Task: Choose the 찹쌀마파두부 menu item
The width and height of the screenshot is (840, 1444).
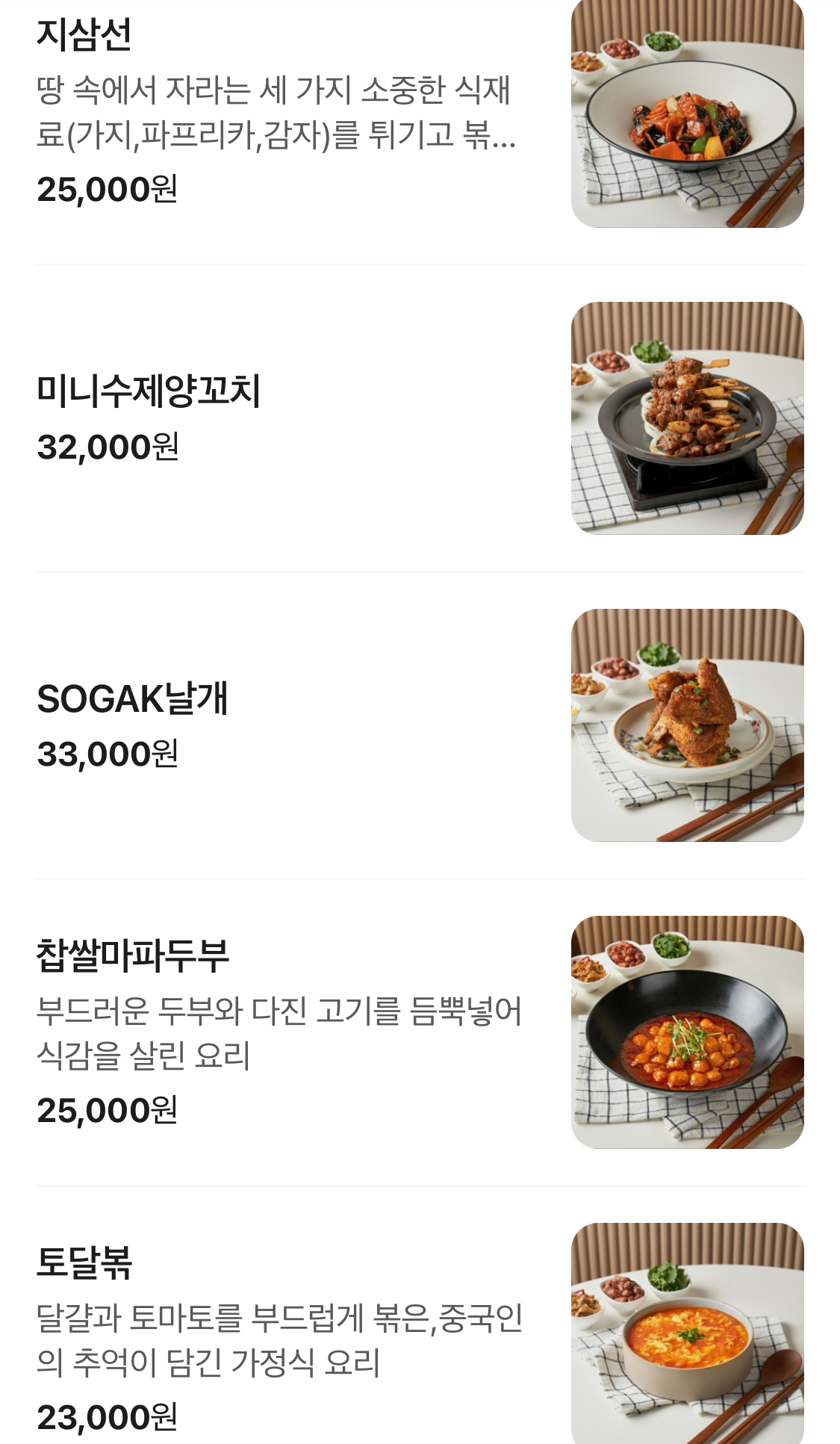Action: pos(132,955)
